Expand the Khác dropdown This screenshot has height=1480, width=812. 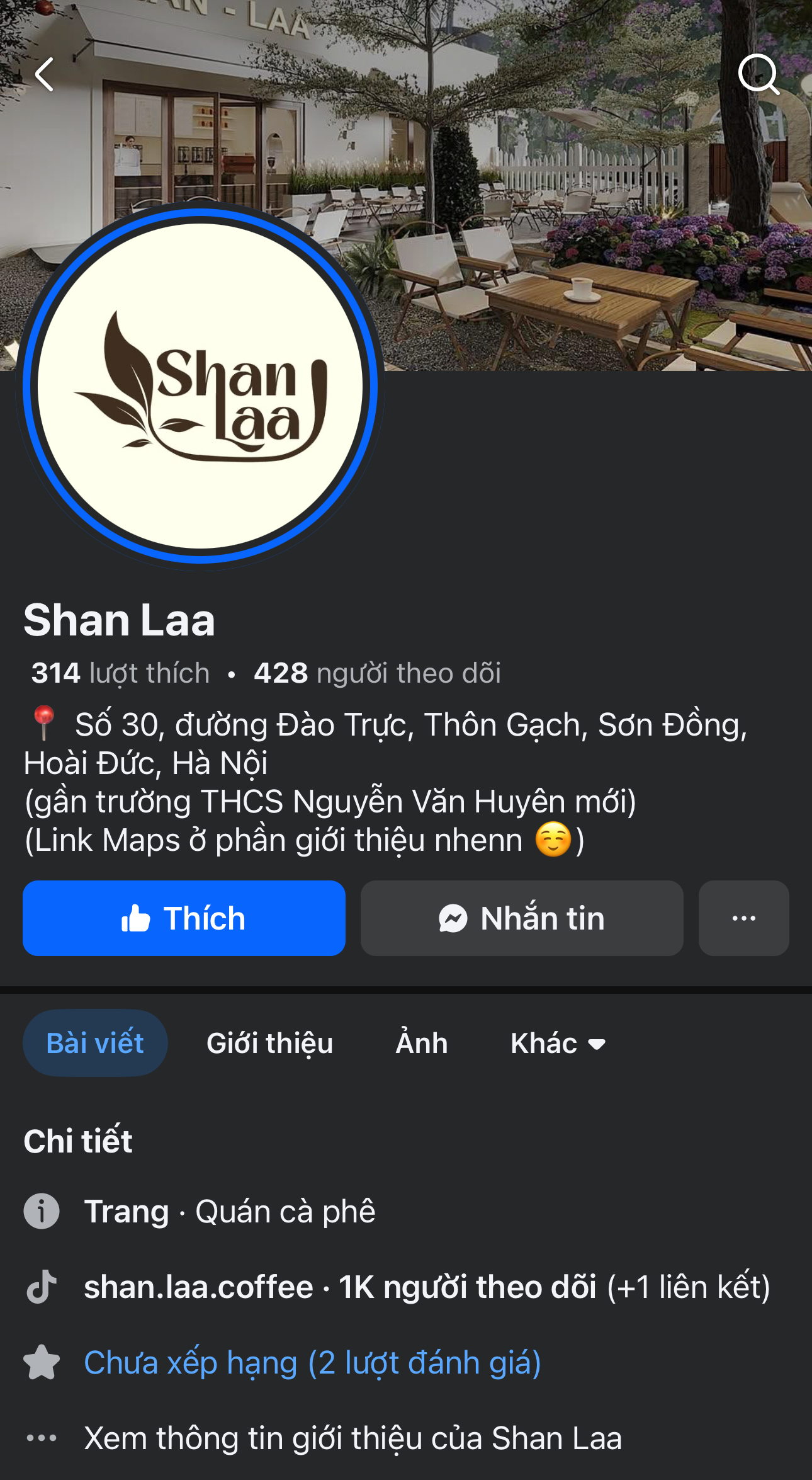pos(558,1043)
